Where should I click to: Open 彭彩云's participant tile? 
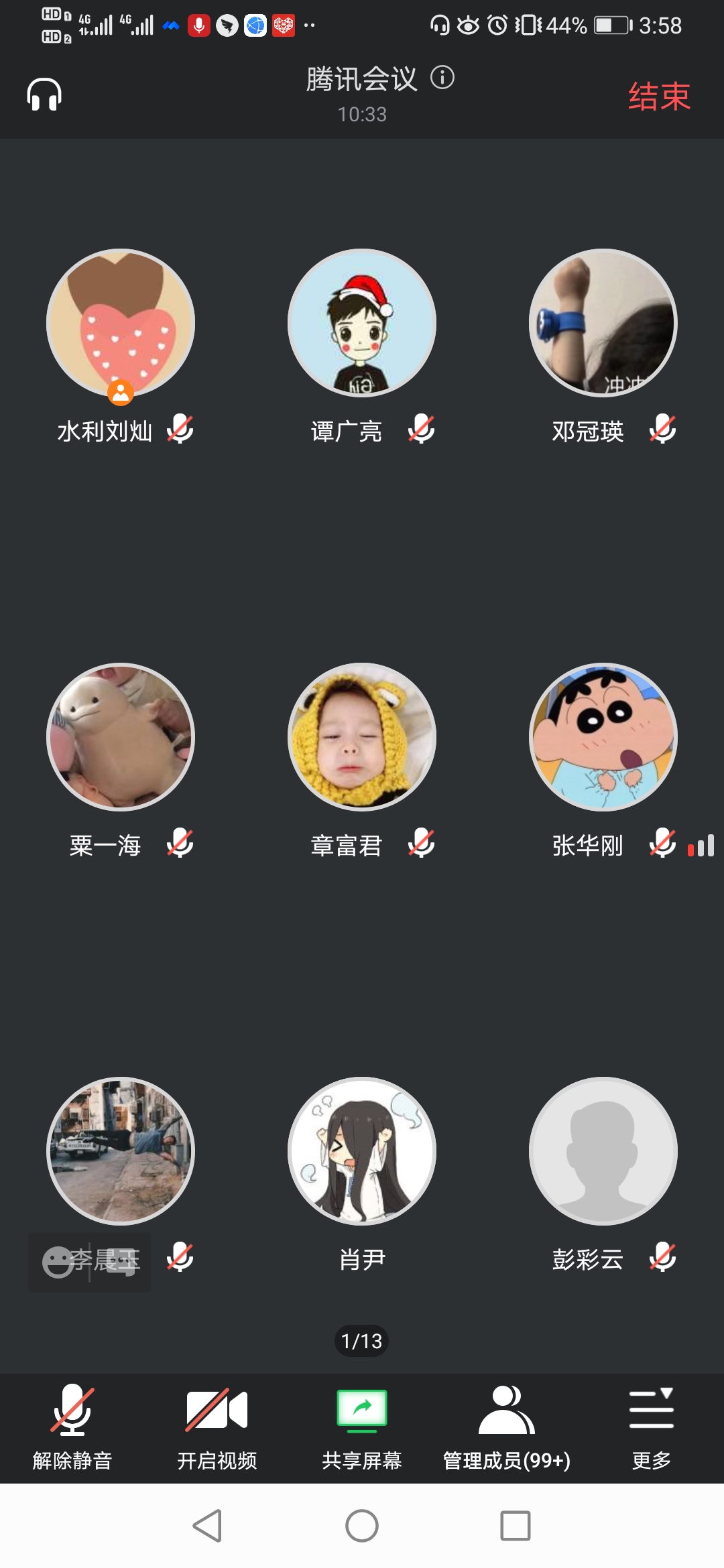pyautogui.click(x=603, y=1151)
